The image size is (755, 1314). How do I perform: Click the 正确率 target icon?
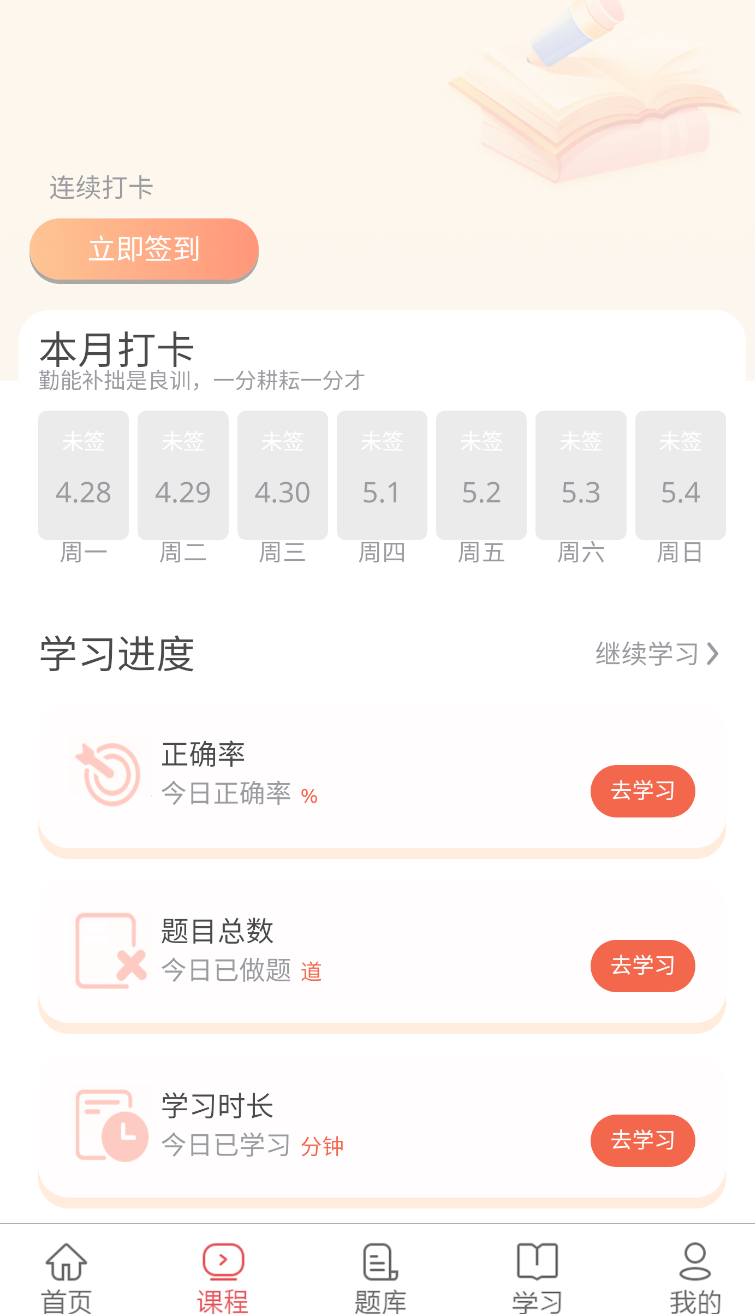[x=110, y=775]
